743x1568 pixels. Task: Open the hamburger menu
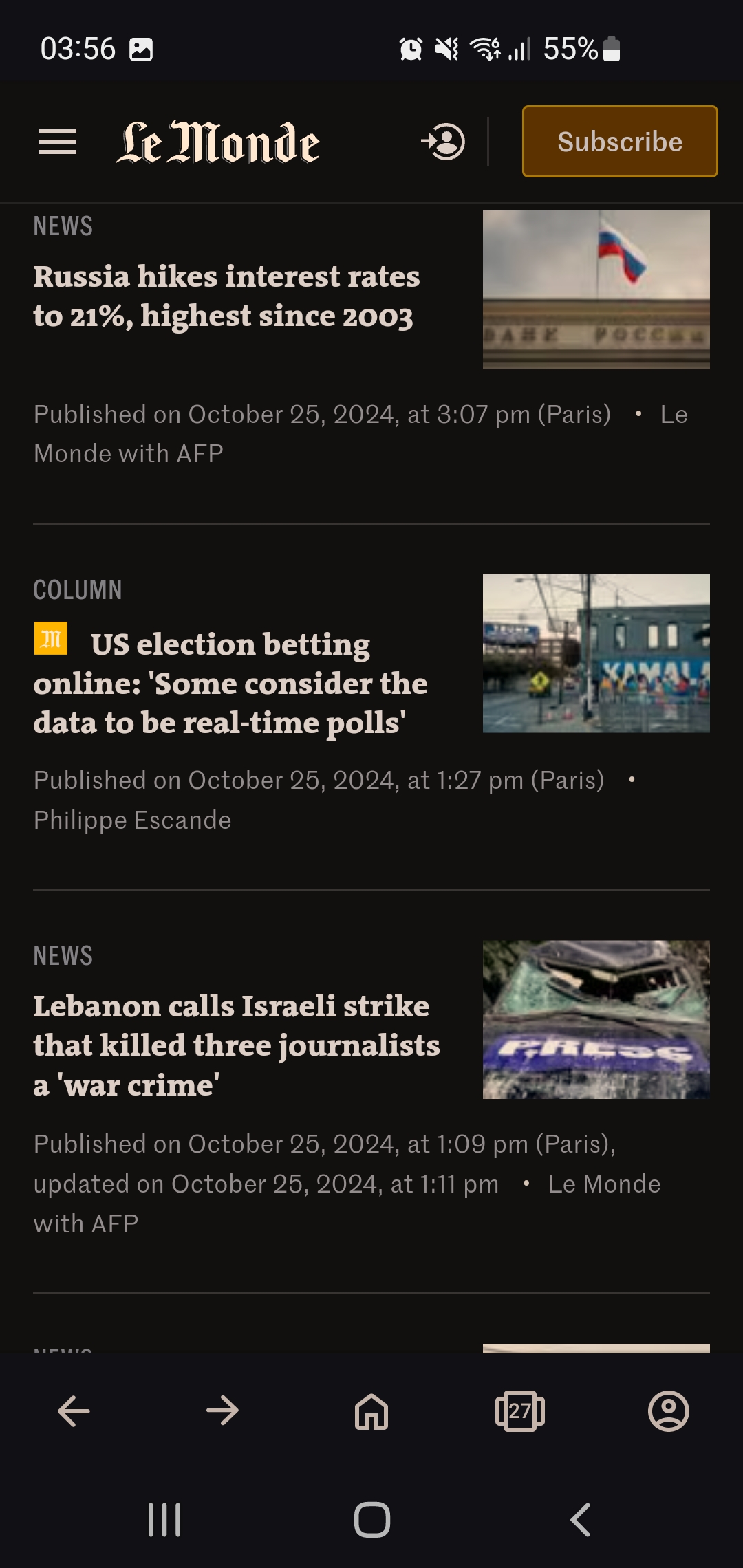[58, 142]
